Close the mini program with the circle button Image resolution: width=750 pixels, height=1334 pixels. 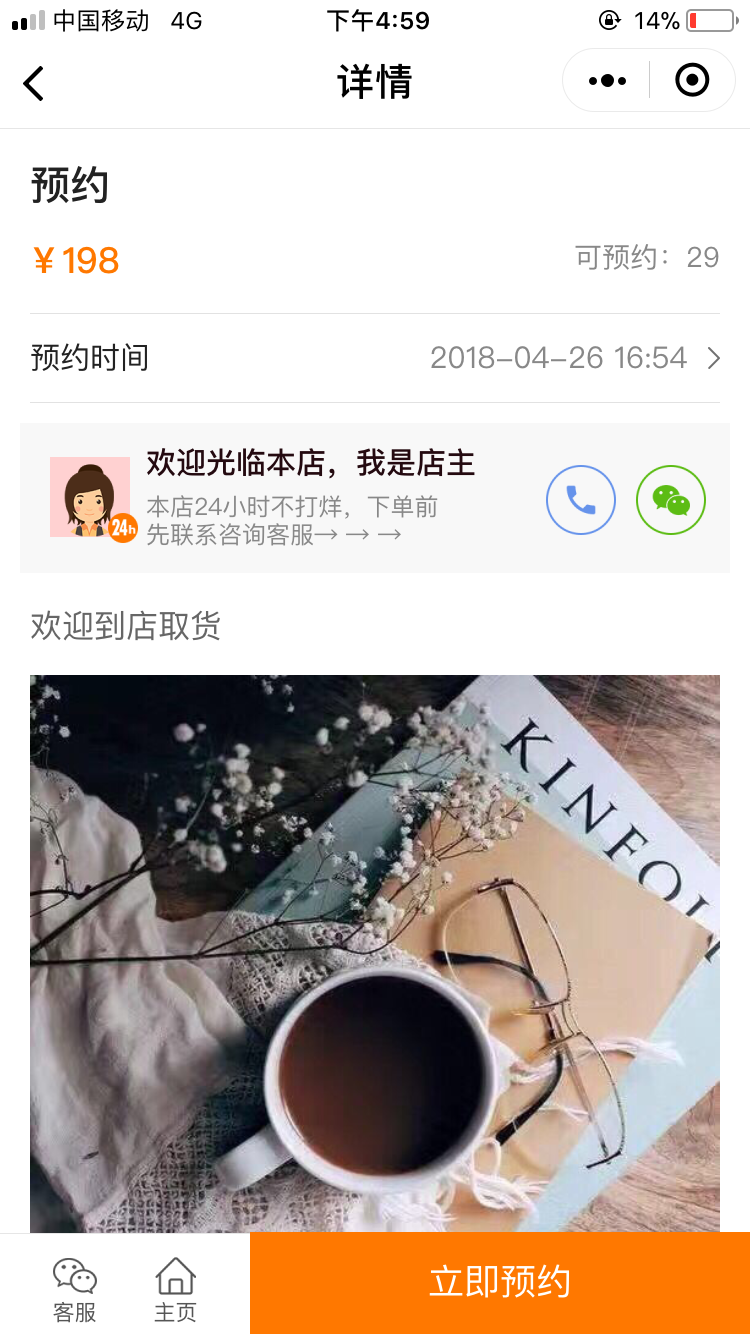point(692,81)
